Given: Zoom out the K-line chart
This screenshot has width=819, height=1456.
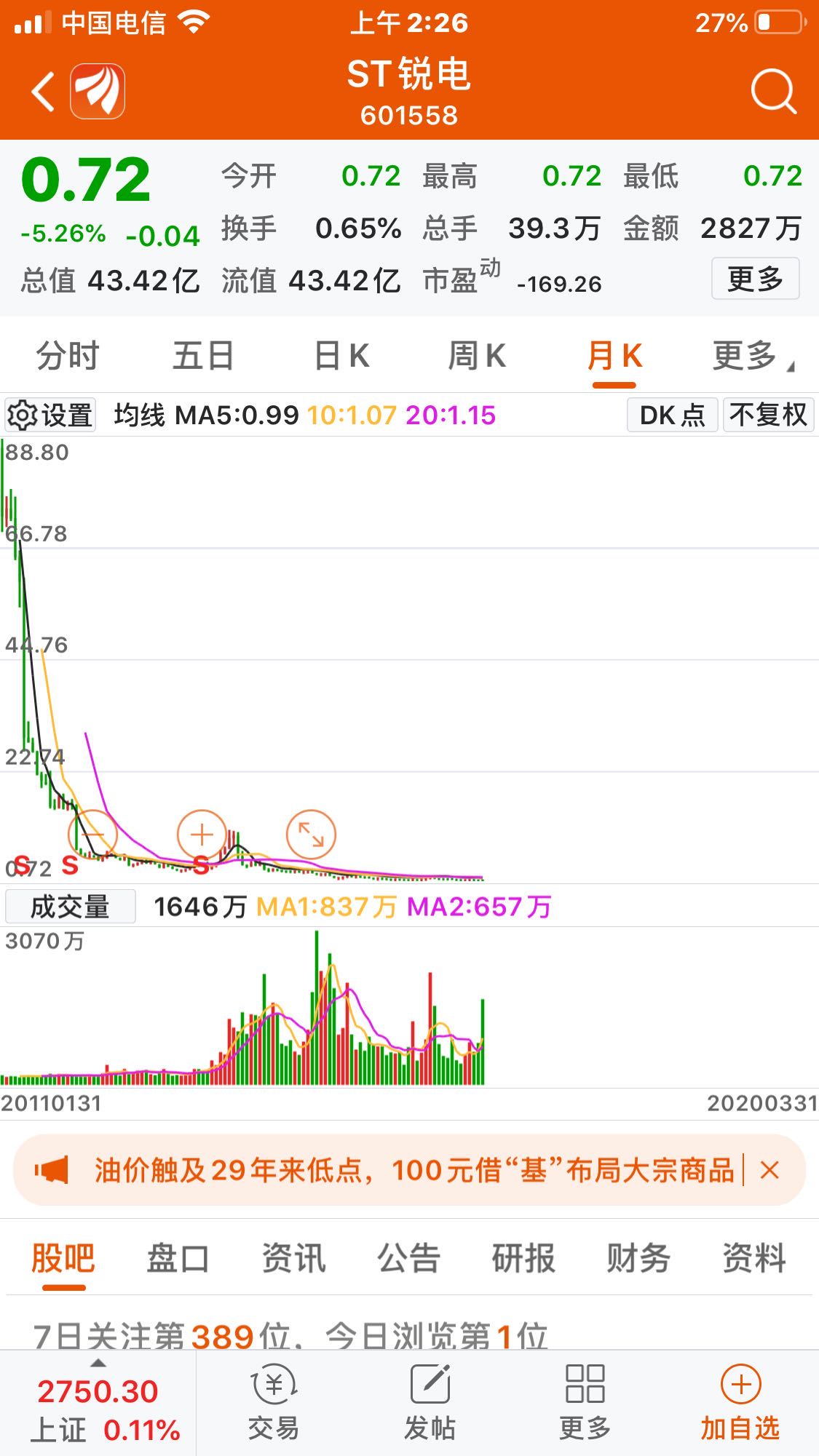Looking at the screenshot, I should 92,834.
